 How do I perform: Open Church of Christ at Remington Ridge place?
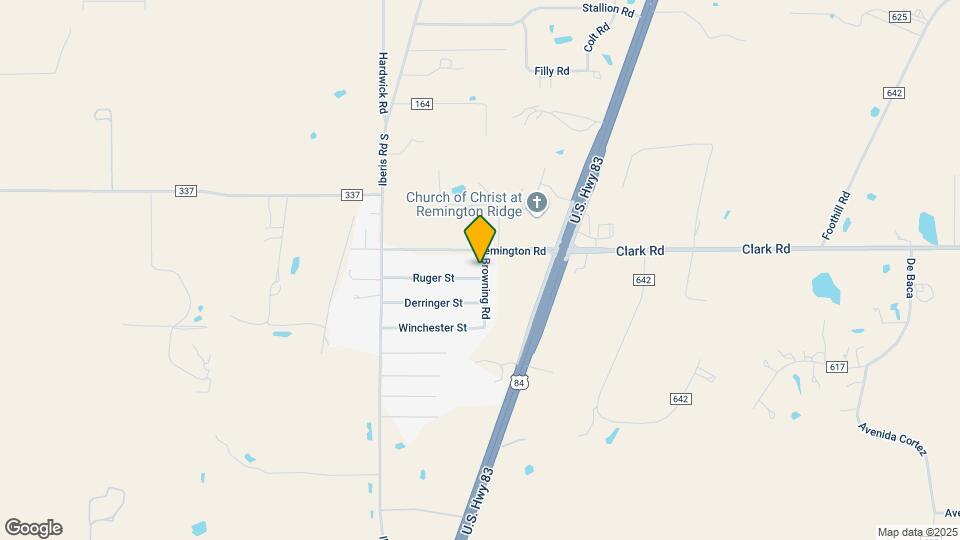[x=537, y=204]
